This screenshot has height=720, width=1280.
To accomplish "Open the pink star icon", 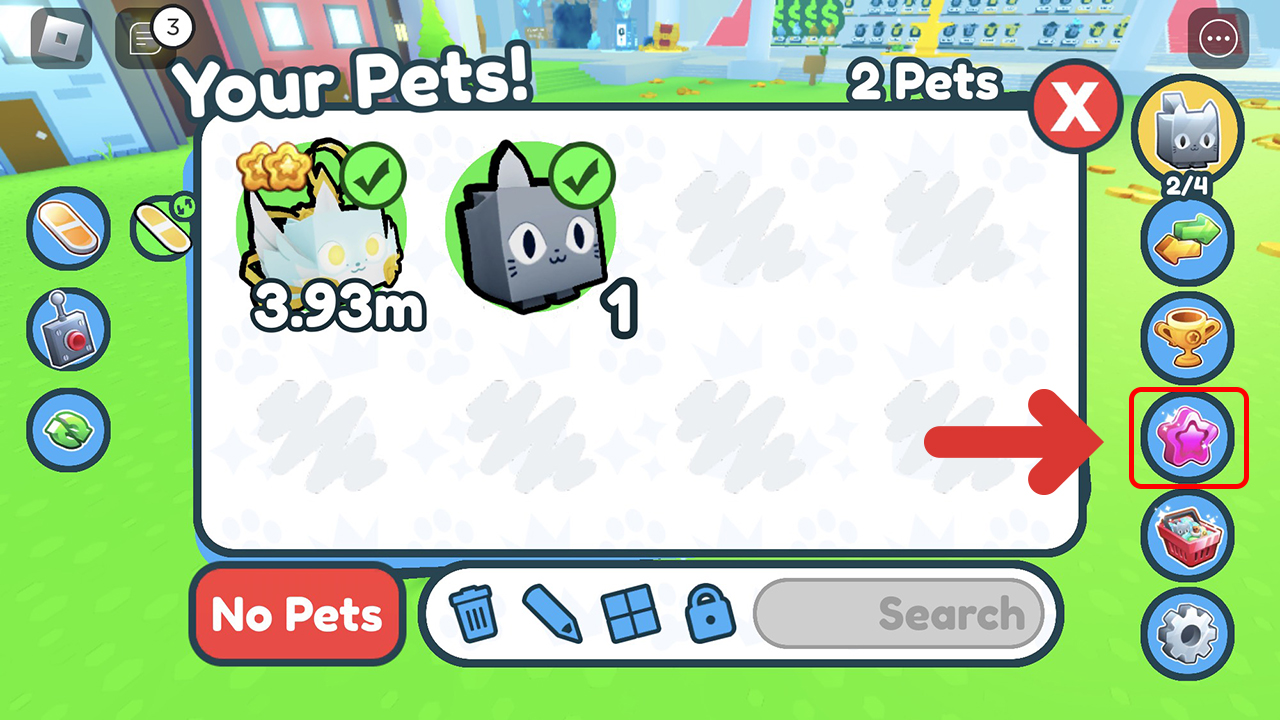I will coord(1188,438).
